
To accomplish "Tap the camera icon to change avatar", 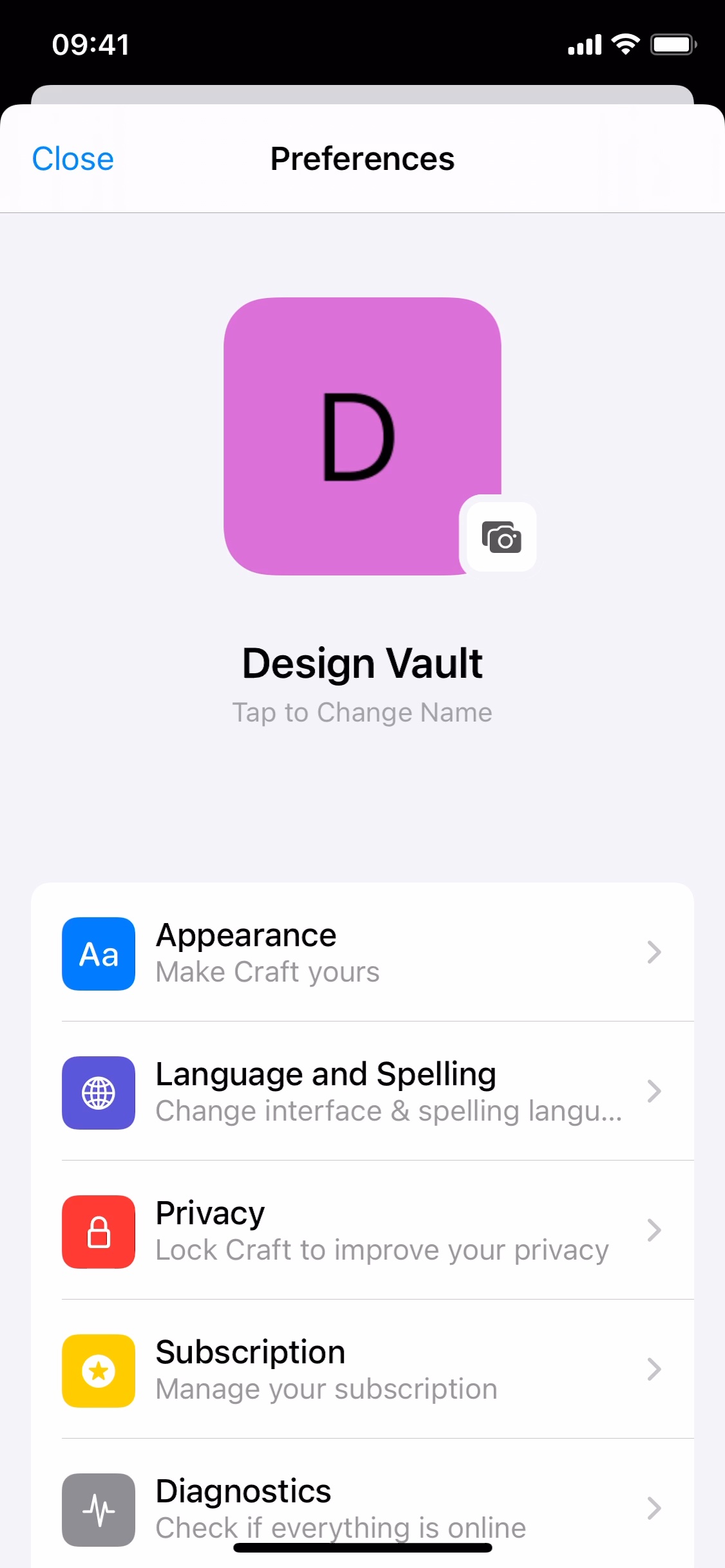I will (x=501, y=537).
